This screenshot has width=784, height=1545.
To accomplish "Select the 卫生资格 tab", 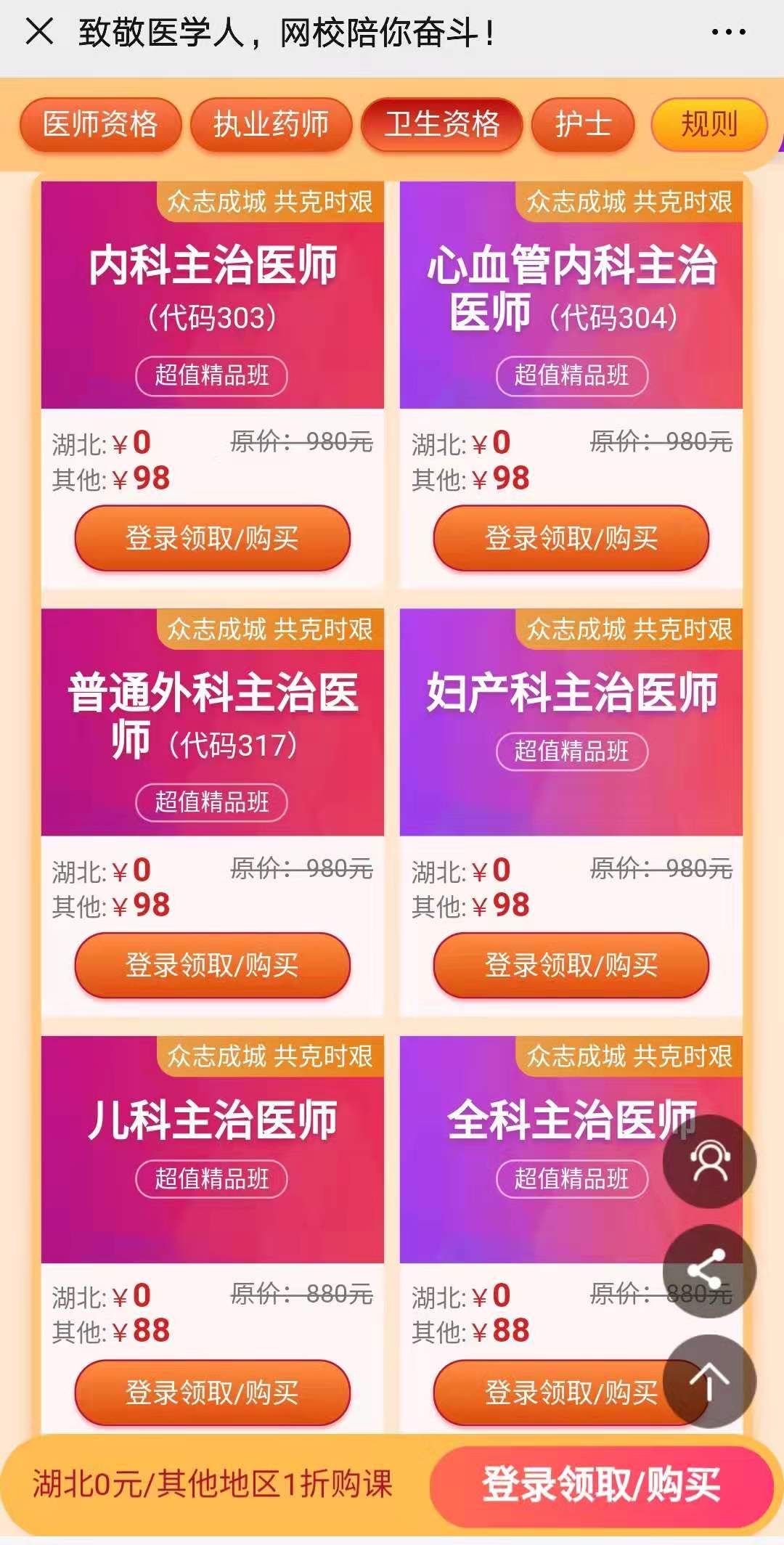I will click(441, 124).
